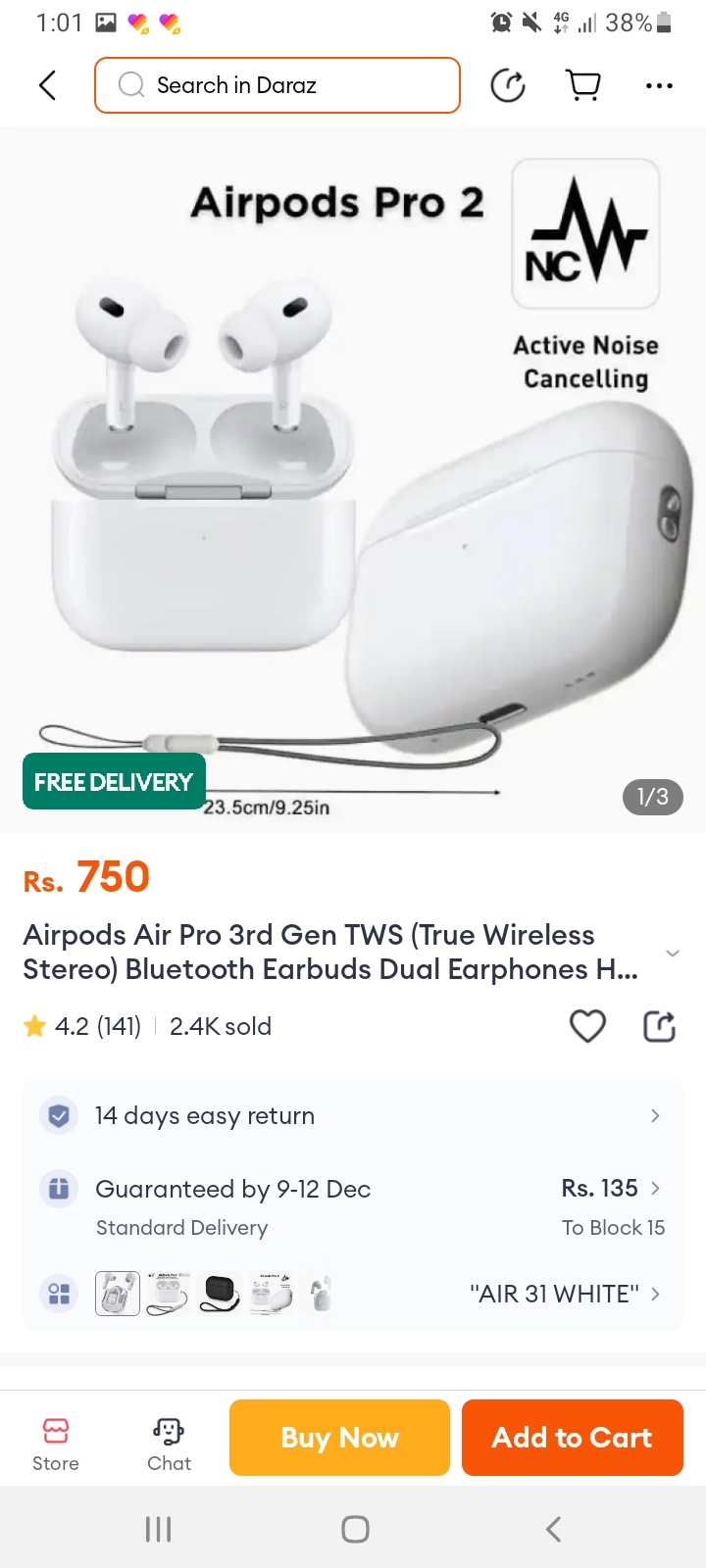The image size is (706, 1568).
Task: Select the black earbuds variant thumbnail
Action: coord(220,1294)
